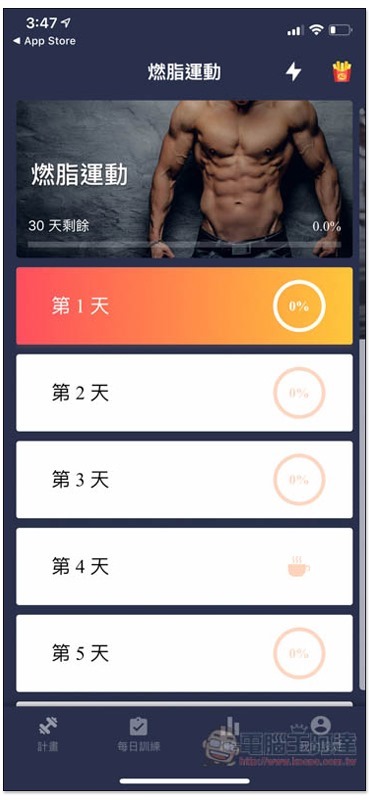Open the bar chart statistics tab
This screenshot has width=369, height=800.
pos(231,734)
